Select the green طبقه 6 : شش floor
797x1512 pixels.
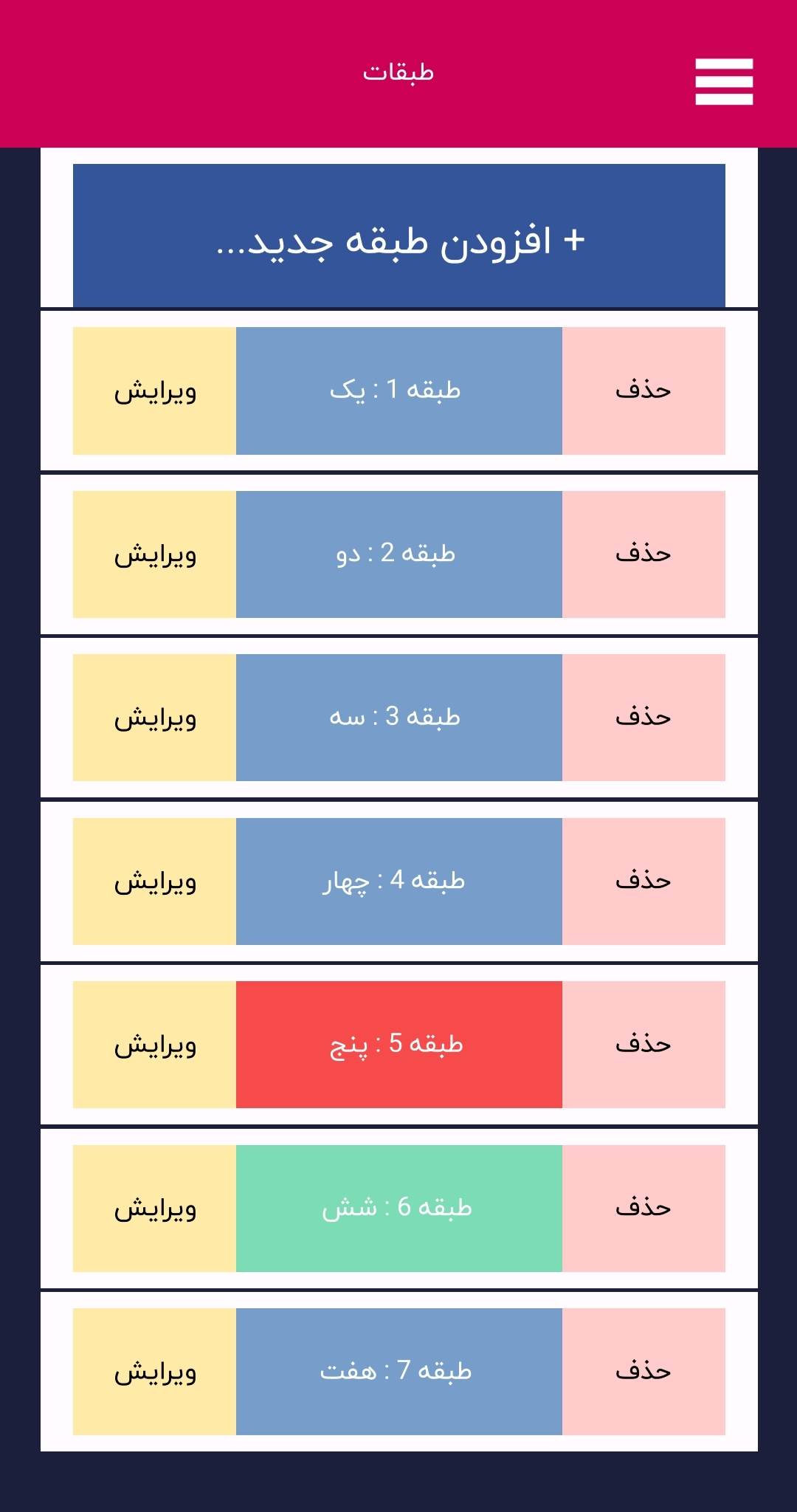(x=398, y=1209)
